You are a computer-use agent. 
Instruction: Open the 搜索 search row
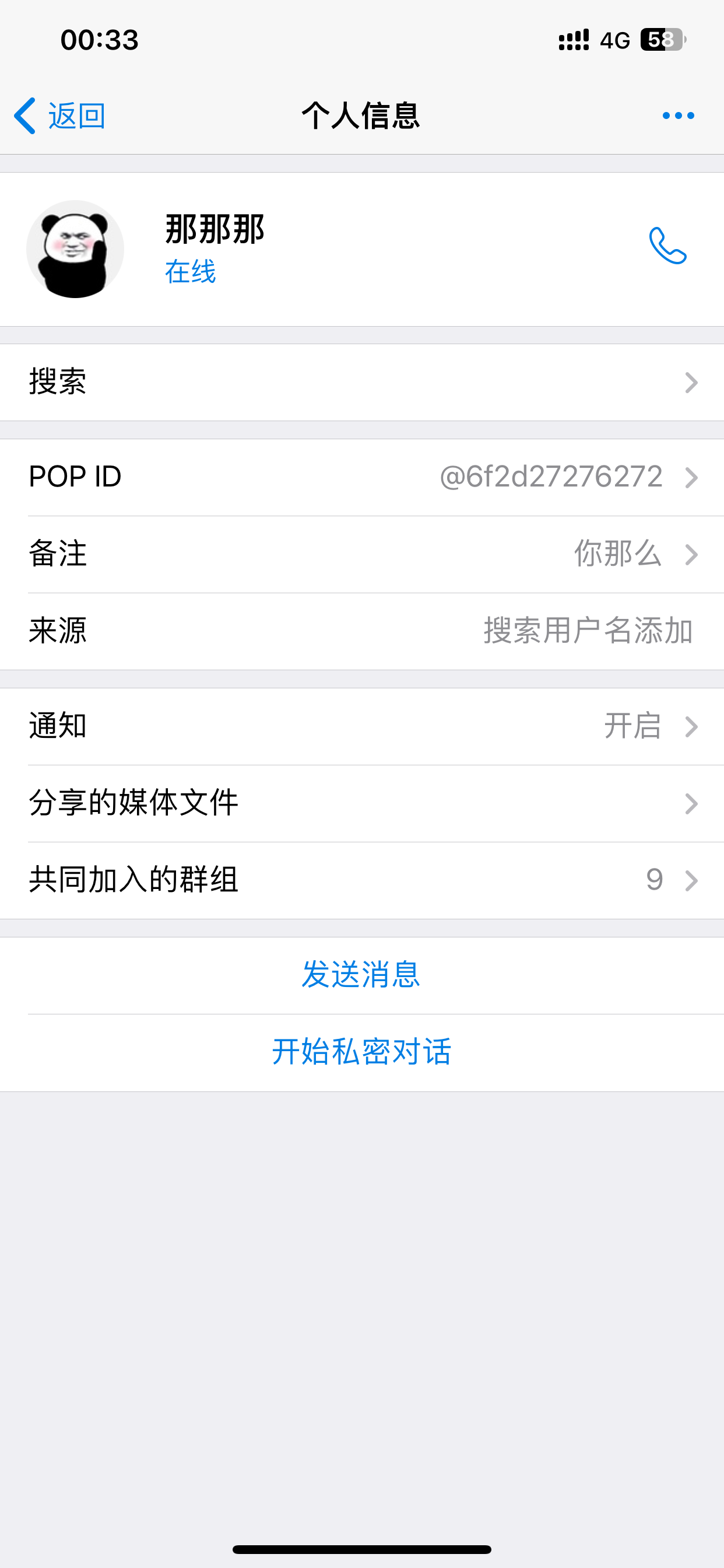362,382
